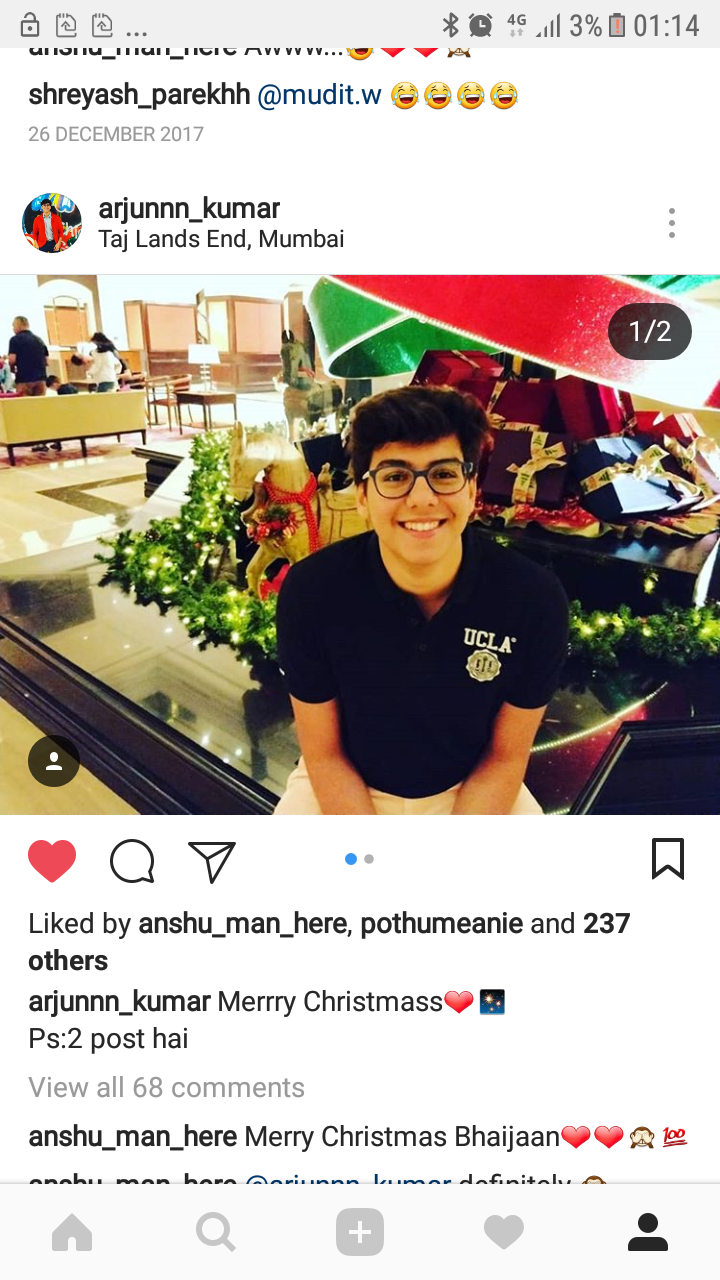Show tagged people on the photo
The height and width of the screenshot is (1280, 720).
(54, 761)
